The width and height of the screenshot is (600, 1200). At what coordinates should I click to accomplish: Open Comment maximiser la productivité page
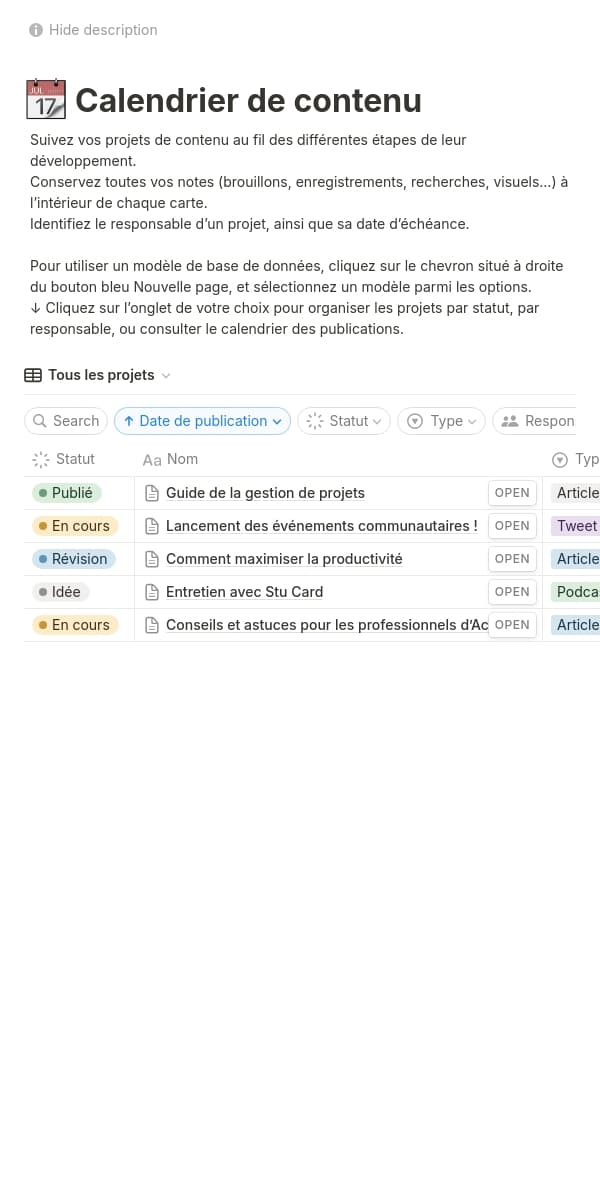284,559
